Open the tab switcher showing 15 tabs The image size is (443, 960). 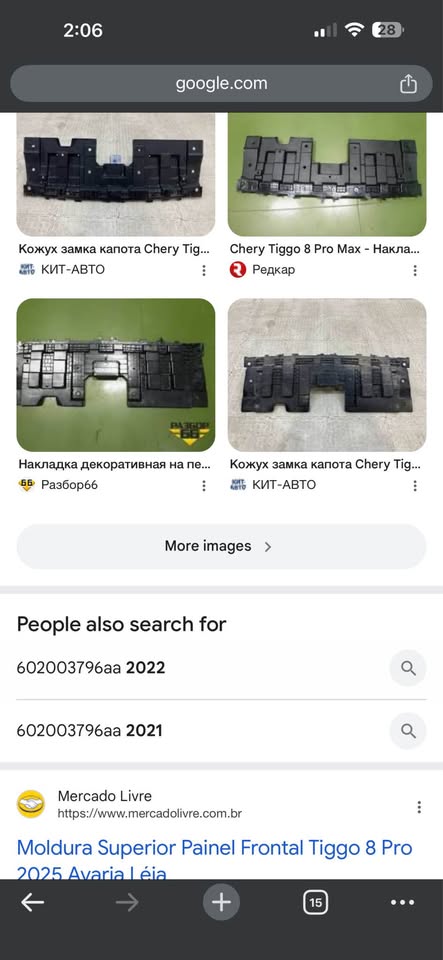coord(316,902)
